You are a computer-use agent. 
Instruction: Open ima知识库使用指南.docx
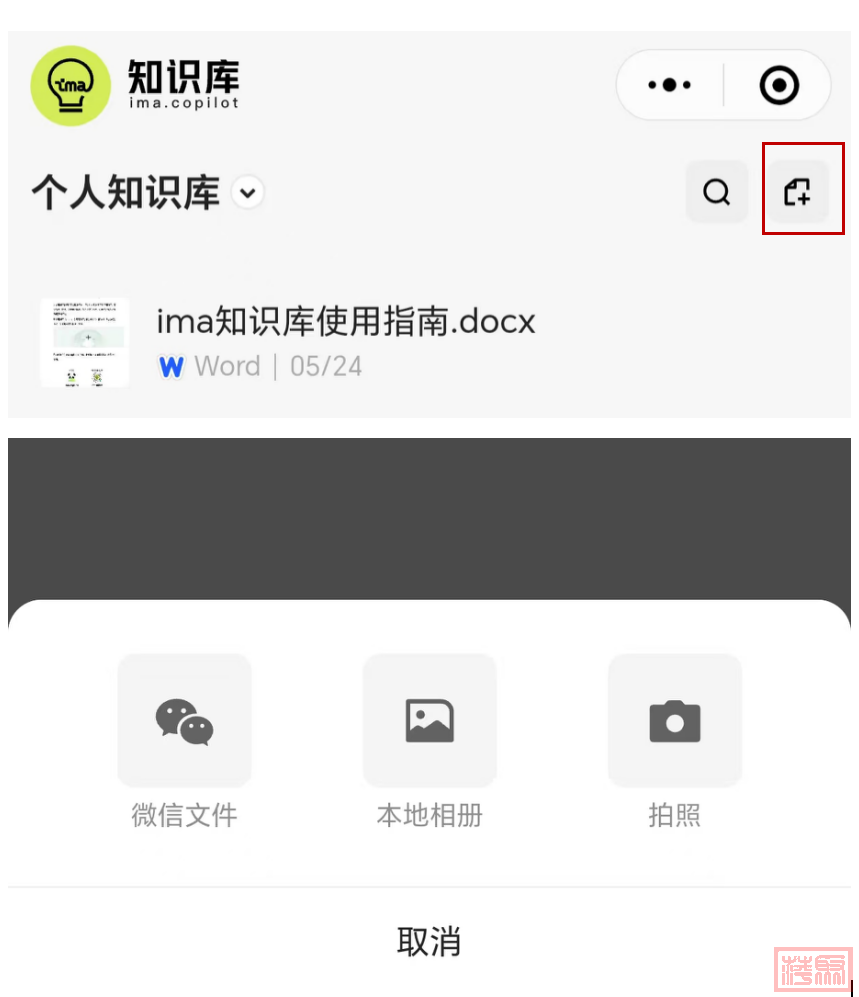[x=345, y=322]
